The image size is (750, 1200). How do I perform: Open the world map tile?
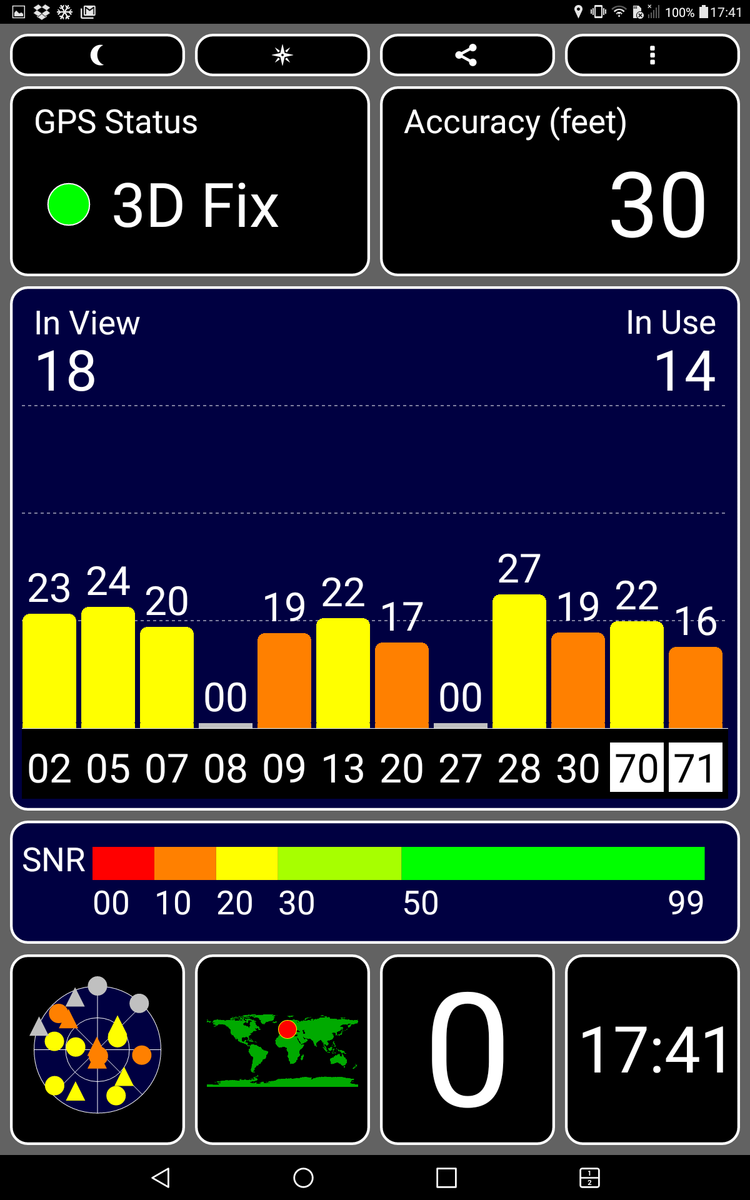click(x=282, y=1050)
